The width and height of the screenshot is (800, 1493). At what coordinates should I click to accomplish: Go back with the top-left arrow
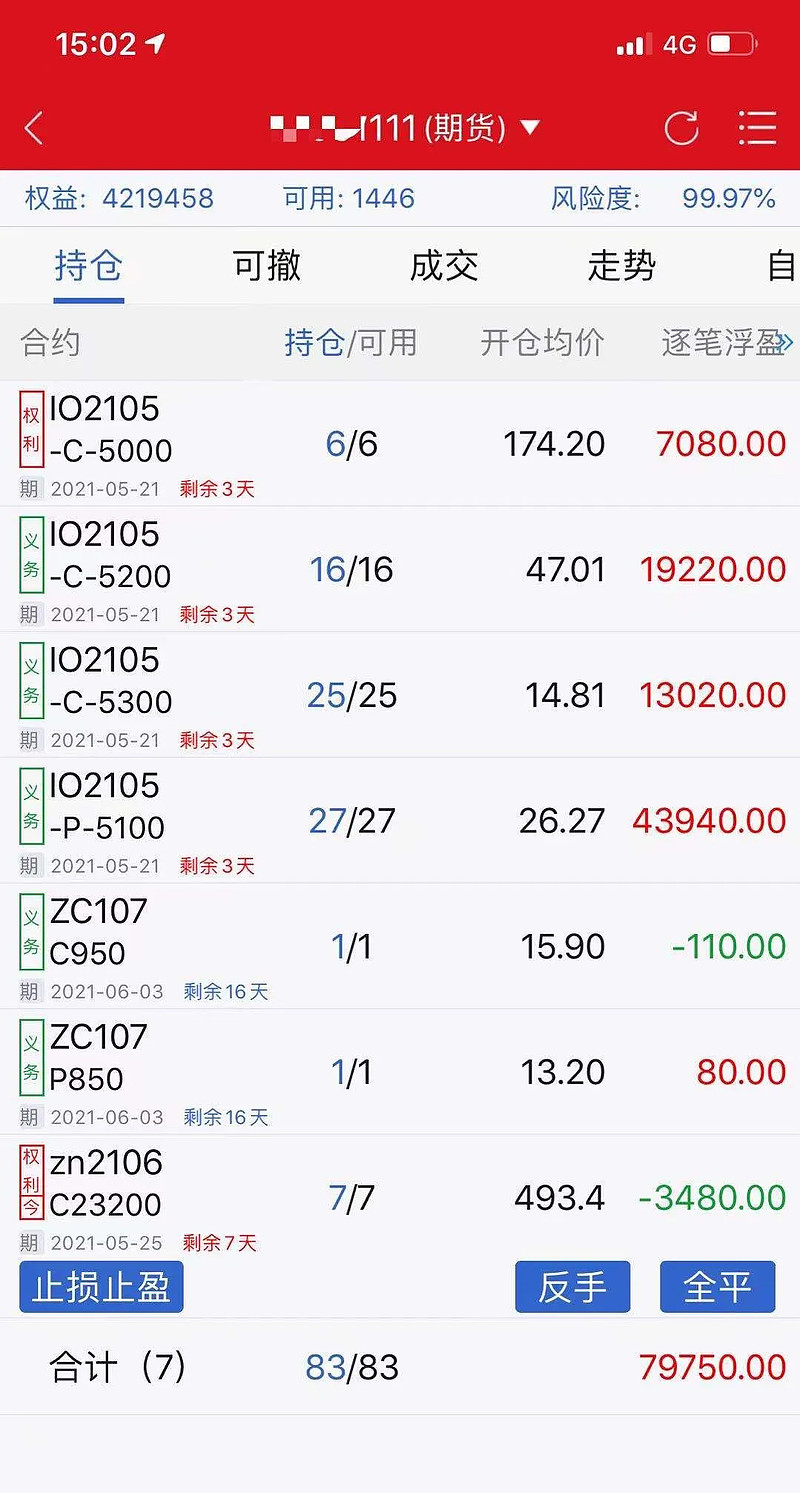34,128
